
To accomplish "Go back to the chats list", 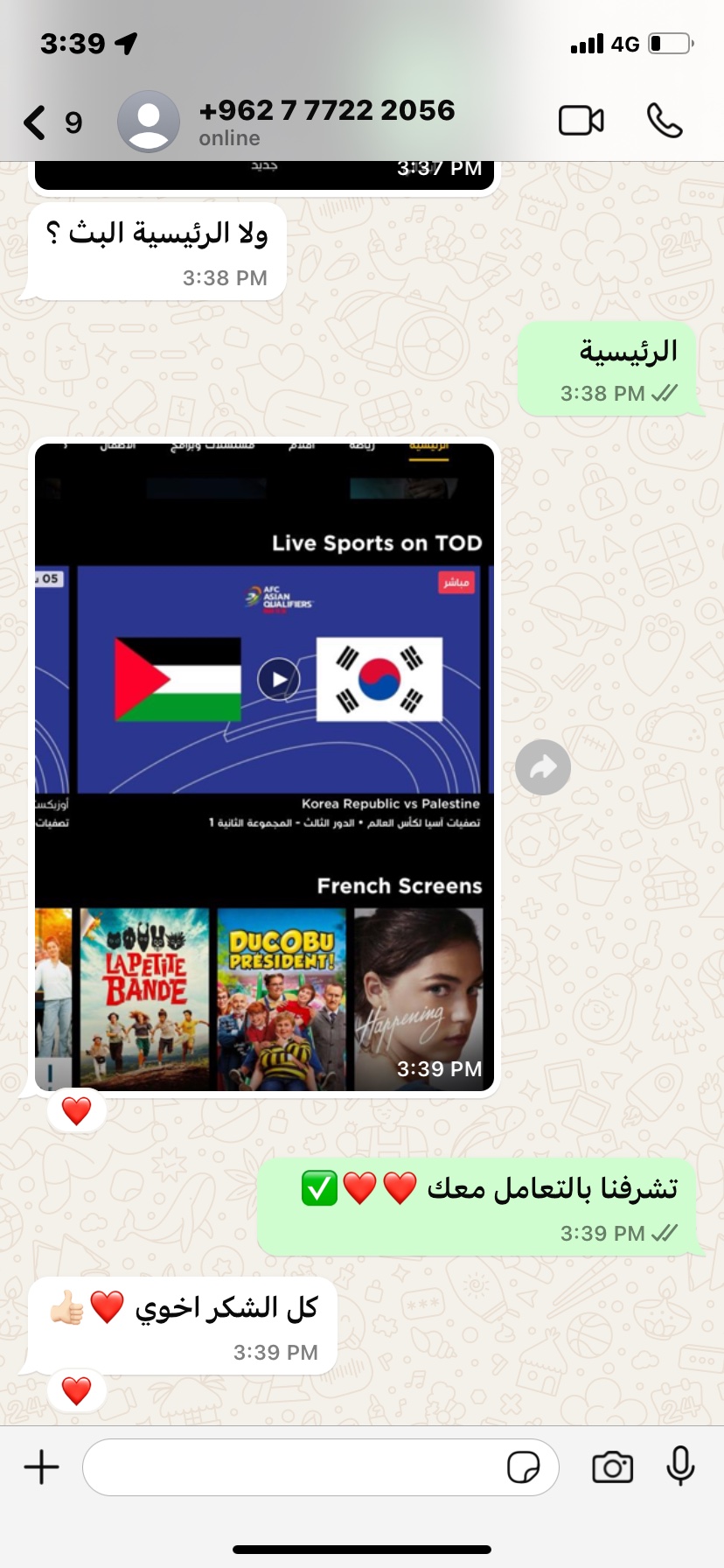I will click(x=51, y=122).
